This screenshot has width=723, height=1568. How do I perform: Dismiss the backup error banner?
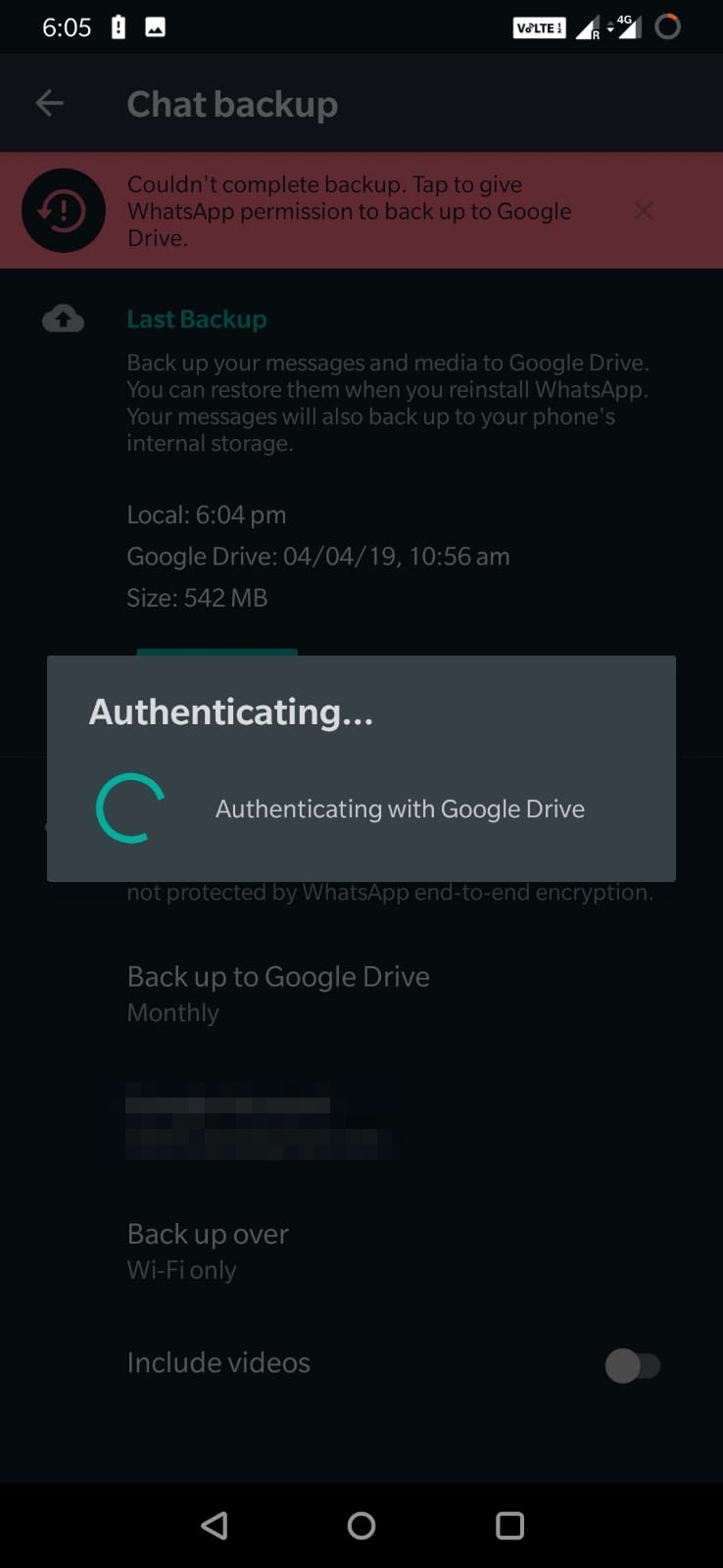pyautogui.click(x=644, y=211)
